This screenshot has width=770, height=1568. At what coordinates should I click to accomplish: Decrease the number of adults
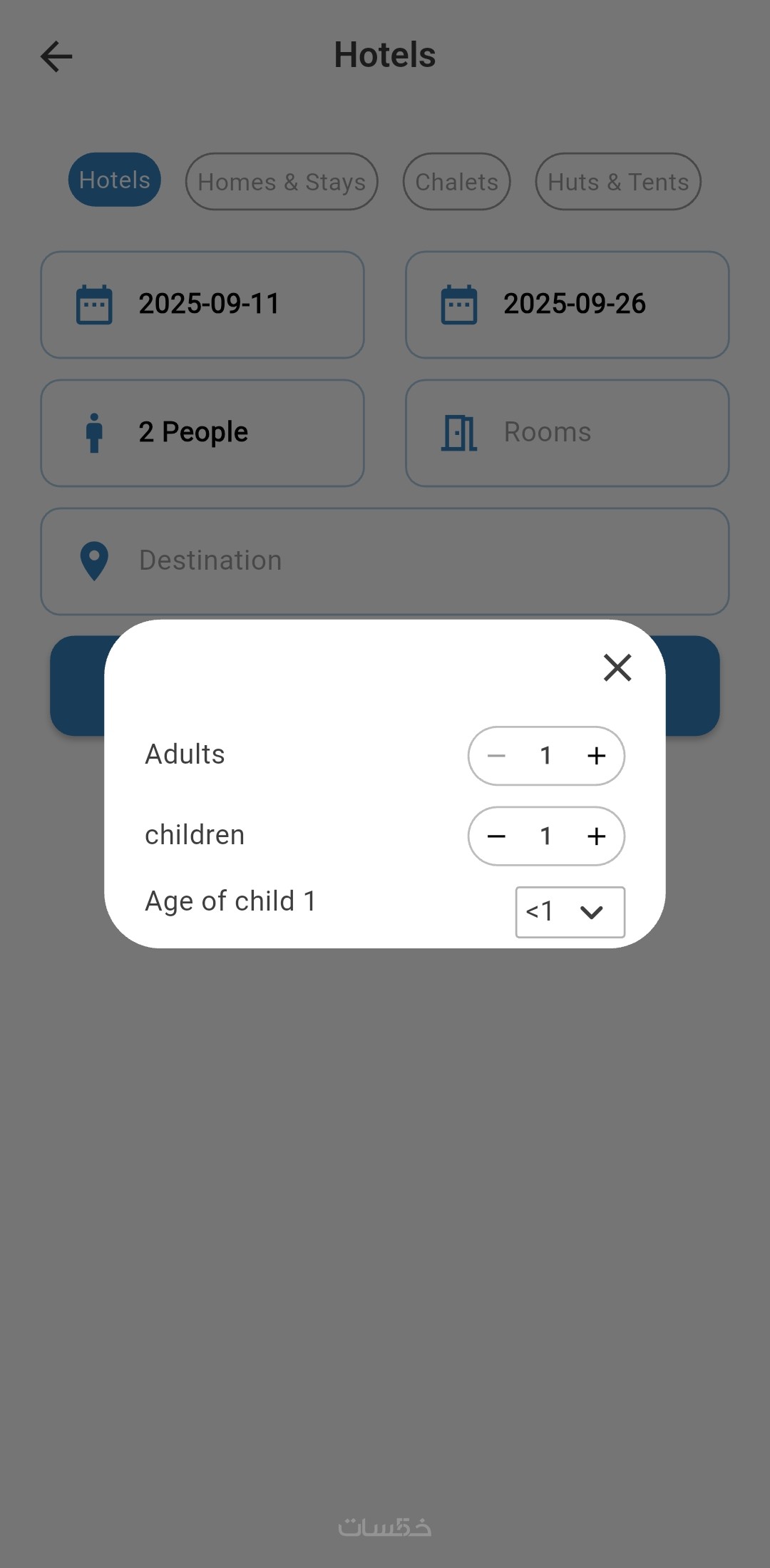point(496,756)
